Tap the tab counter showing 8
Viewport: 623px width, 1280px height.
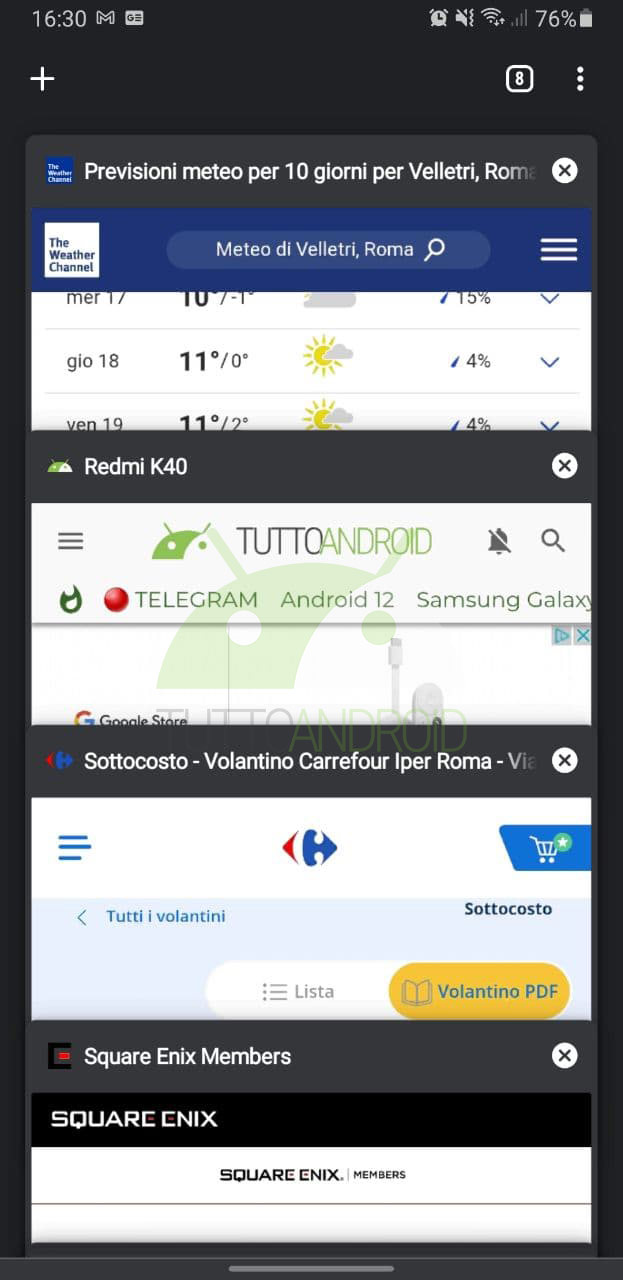pyautogui.click(x=519, y=79)
